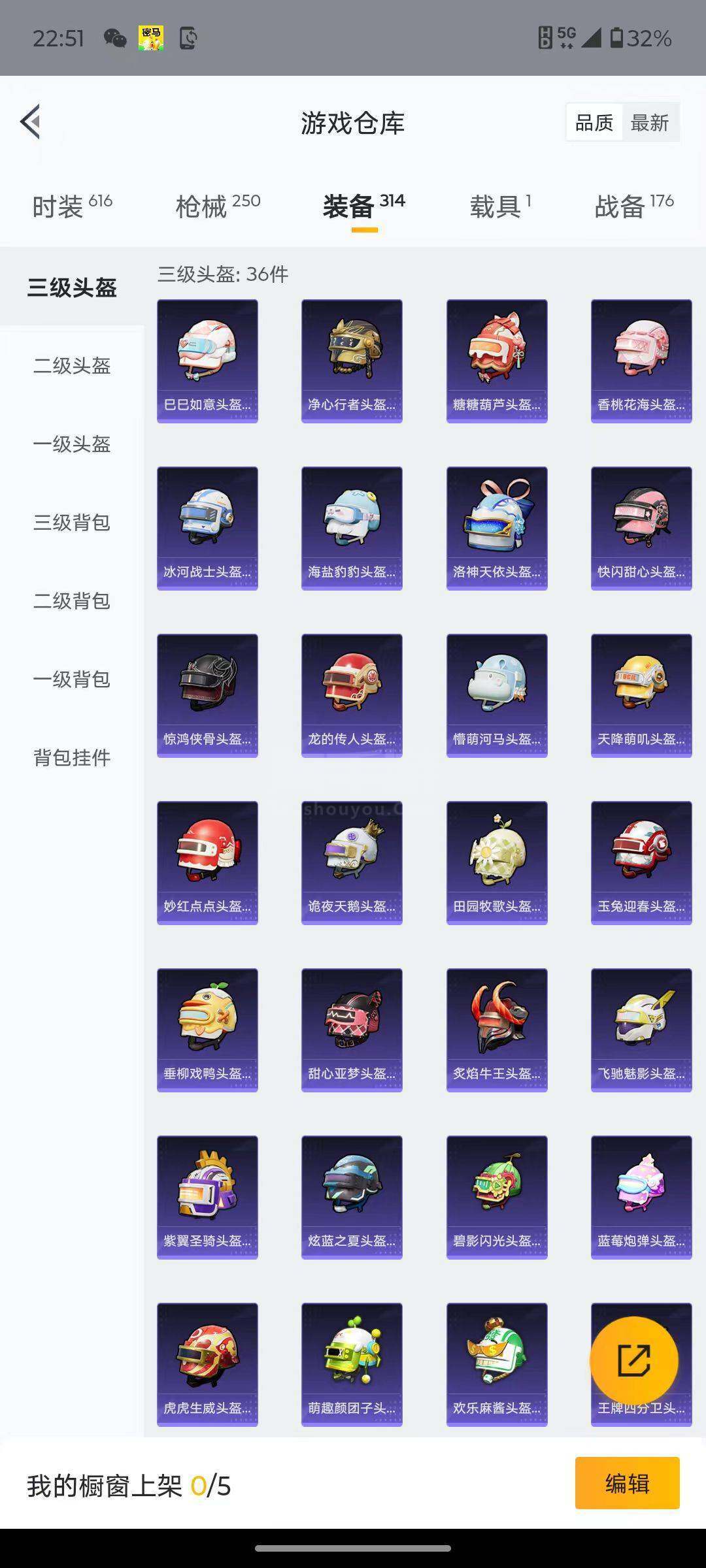The height and width of the screenshot is (1568, 706).
Task: Open 洛神天依头盔 item
Action: tap(497, 529)
